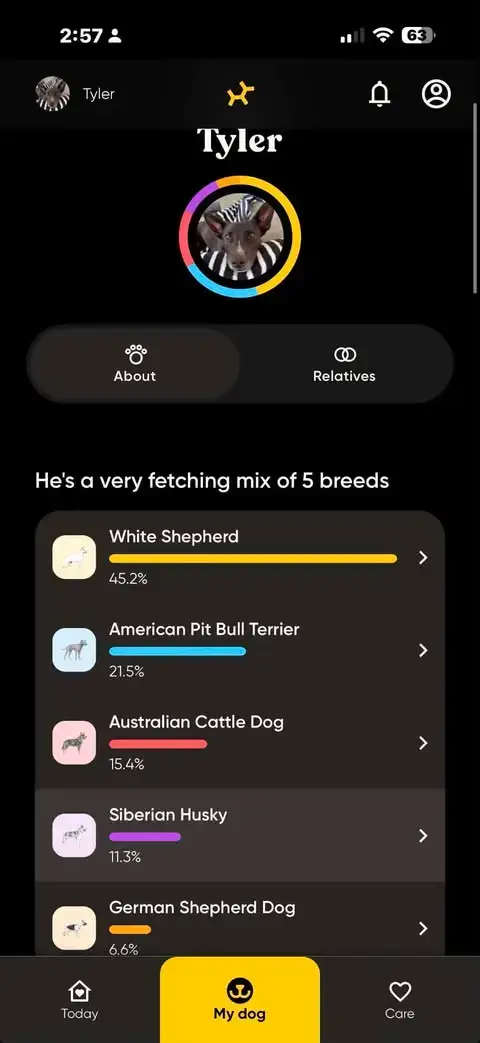Show Siberian Husky breed details
This screenshot has height=1043, width=480.
click(x=240, y=835)
